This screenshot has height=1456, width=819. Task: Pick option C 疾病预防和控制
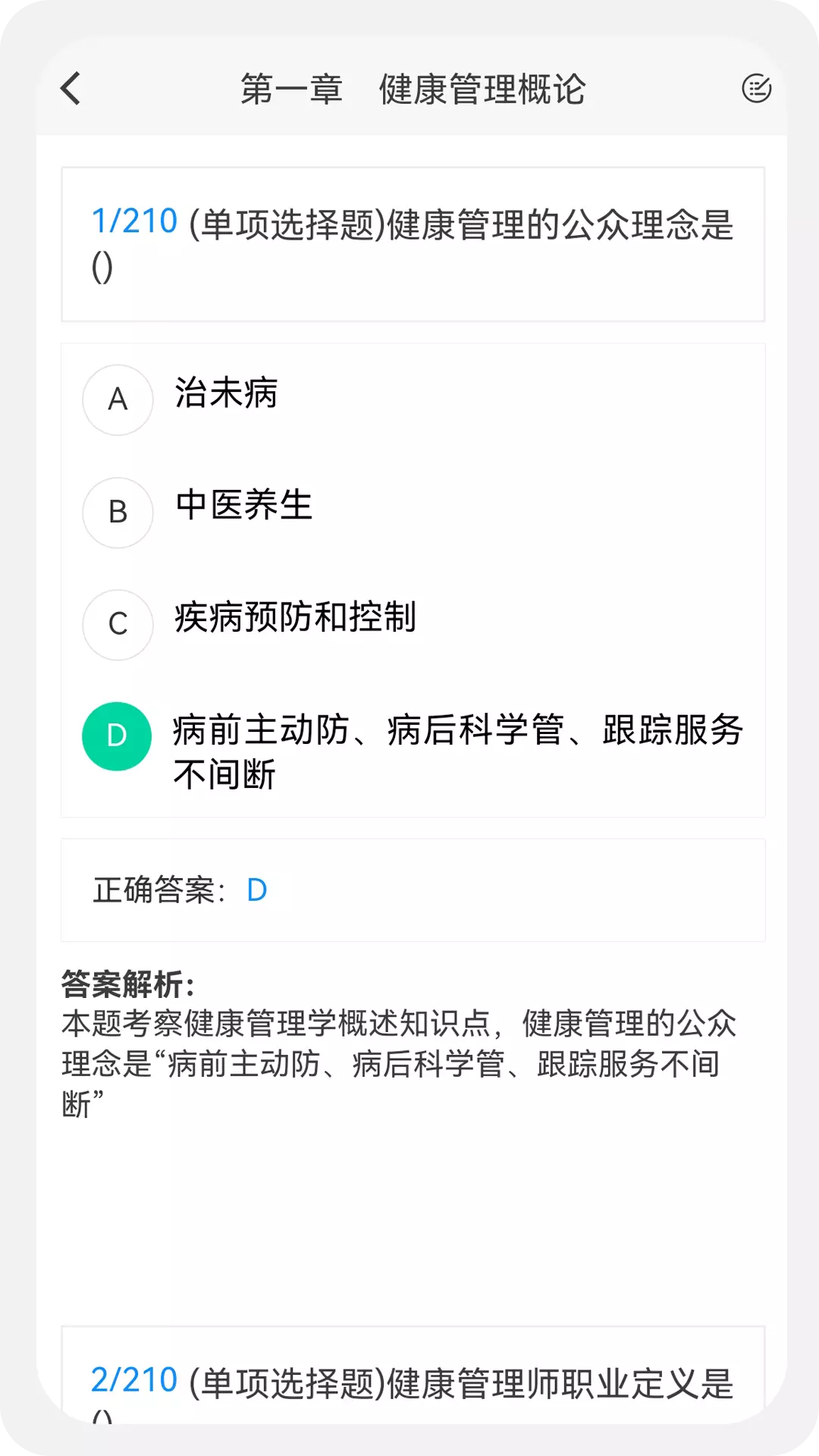coord(118,624)
